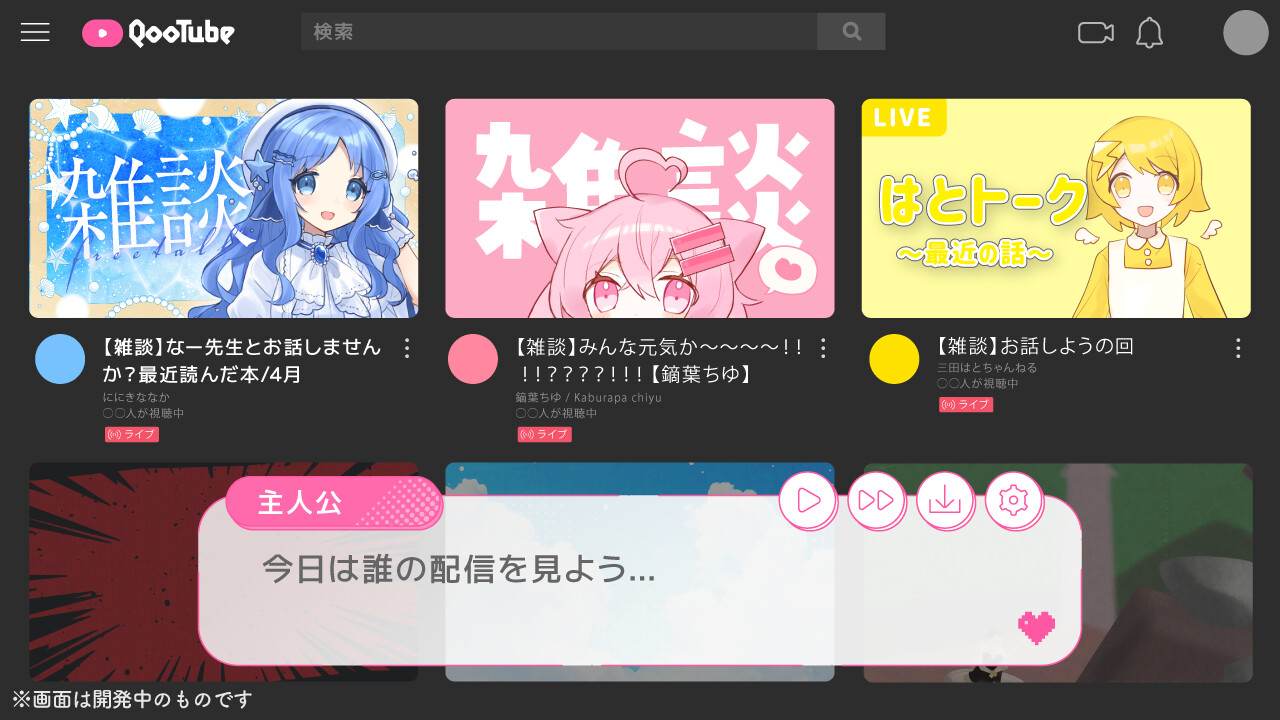
Task: Tap the save download icon
Action: 944,500
